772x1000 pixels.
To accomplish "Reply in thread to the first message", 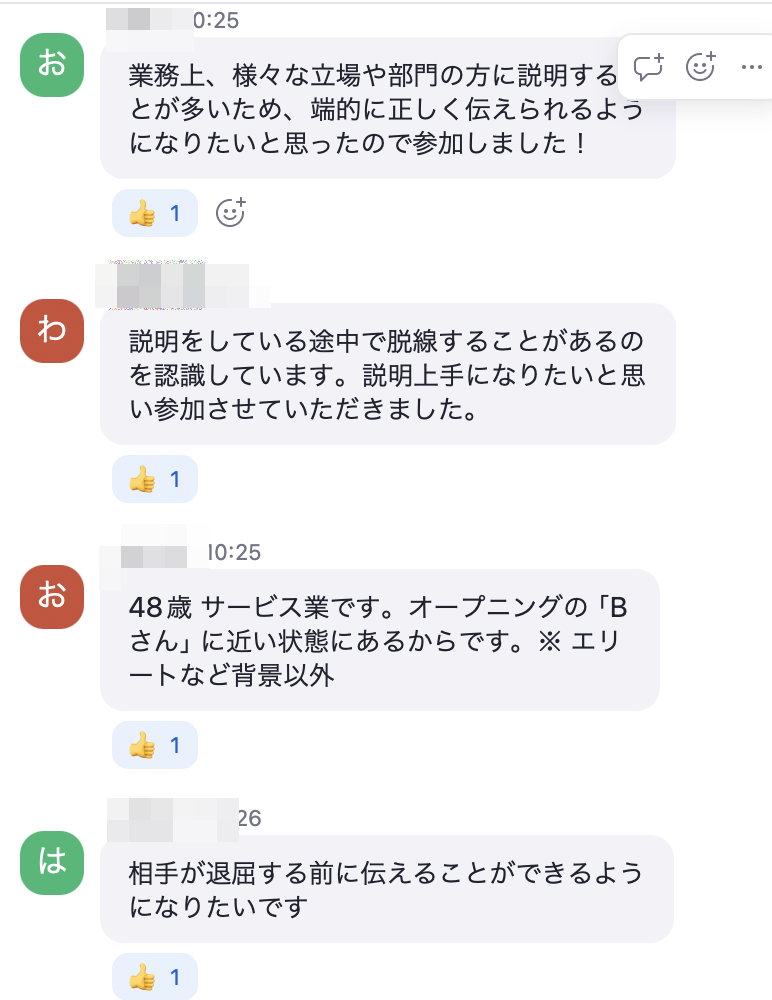I will pyautogui.click(x=650, y=67).
